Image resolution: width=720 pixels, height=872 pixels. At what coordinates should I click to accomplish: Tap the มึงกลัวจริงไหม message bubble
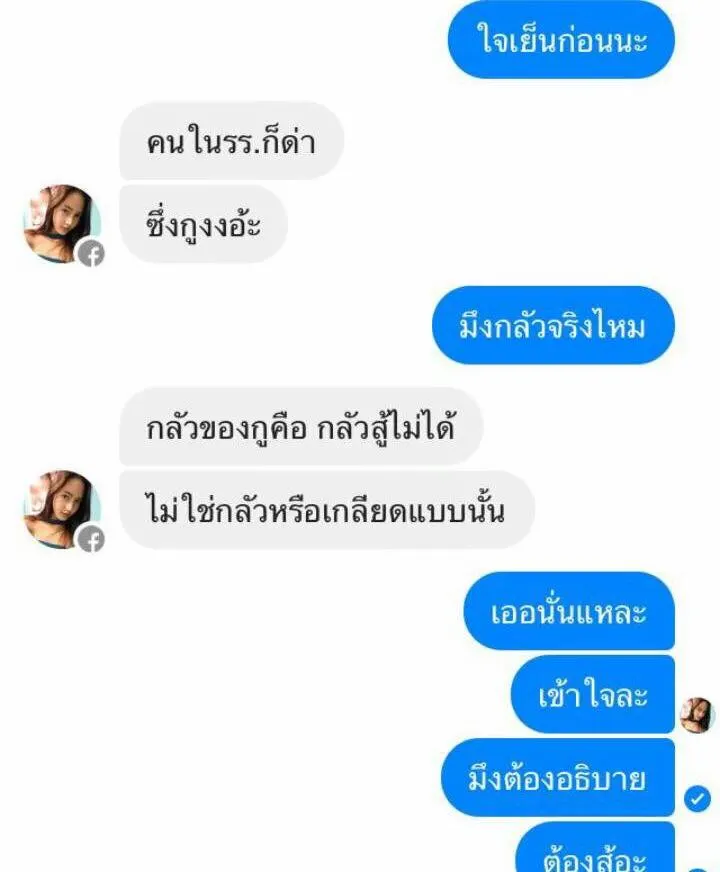point(553,326)
